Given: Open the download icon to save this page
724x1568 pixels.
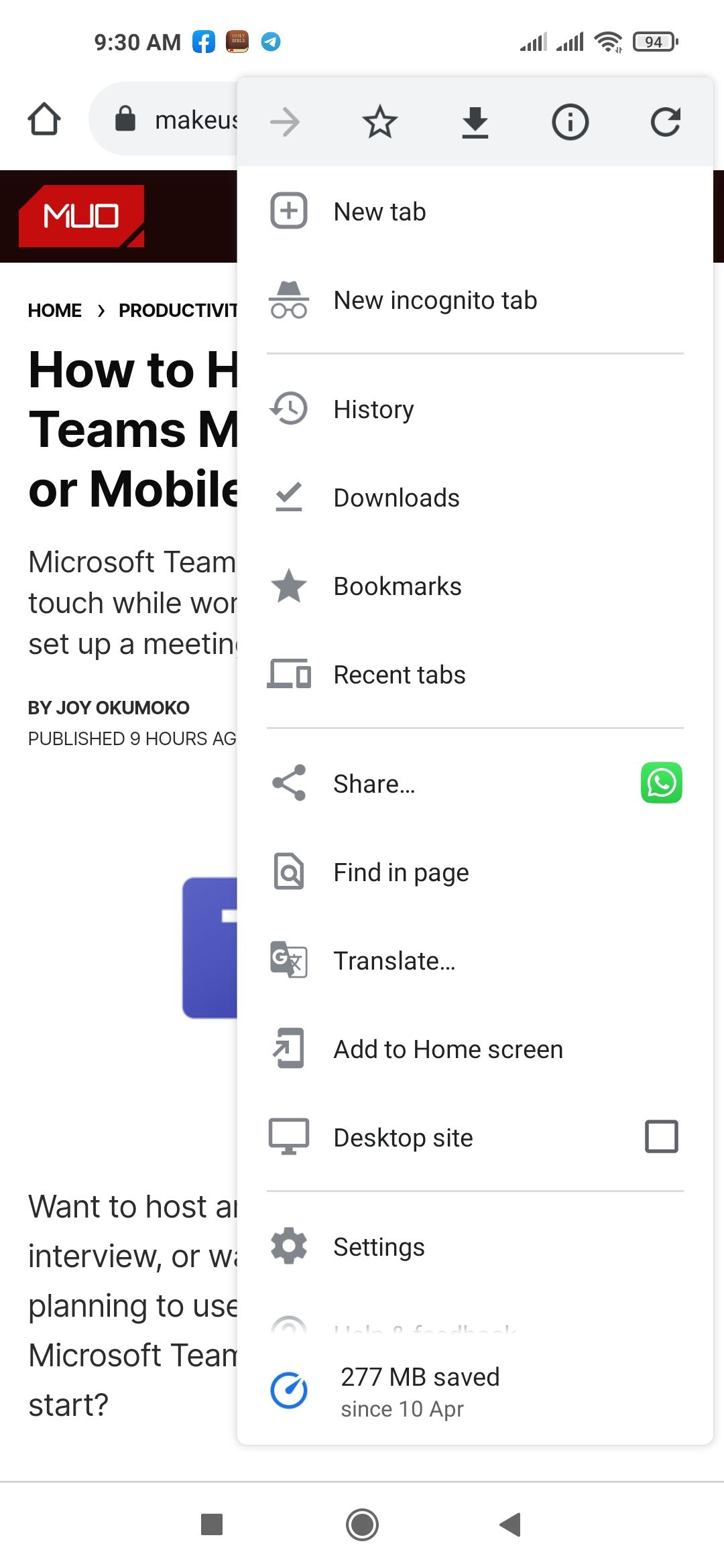Looking at the screenshot, I should tap(475, 122).
